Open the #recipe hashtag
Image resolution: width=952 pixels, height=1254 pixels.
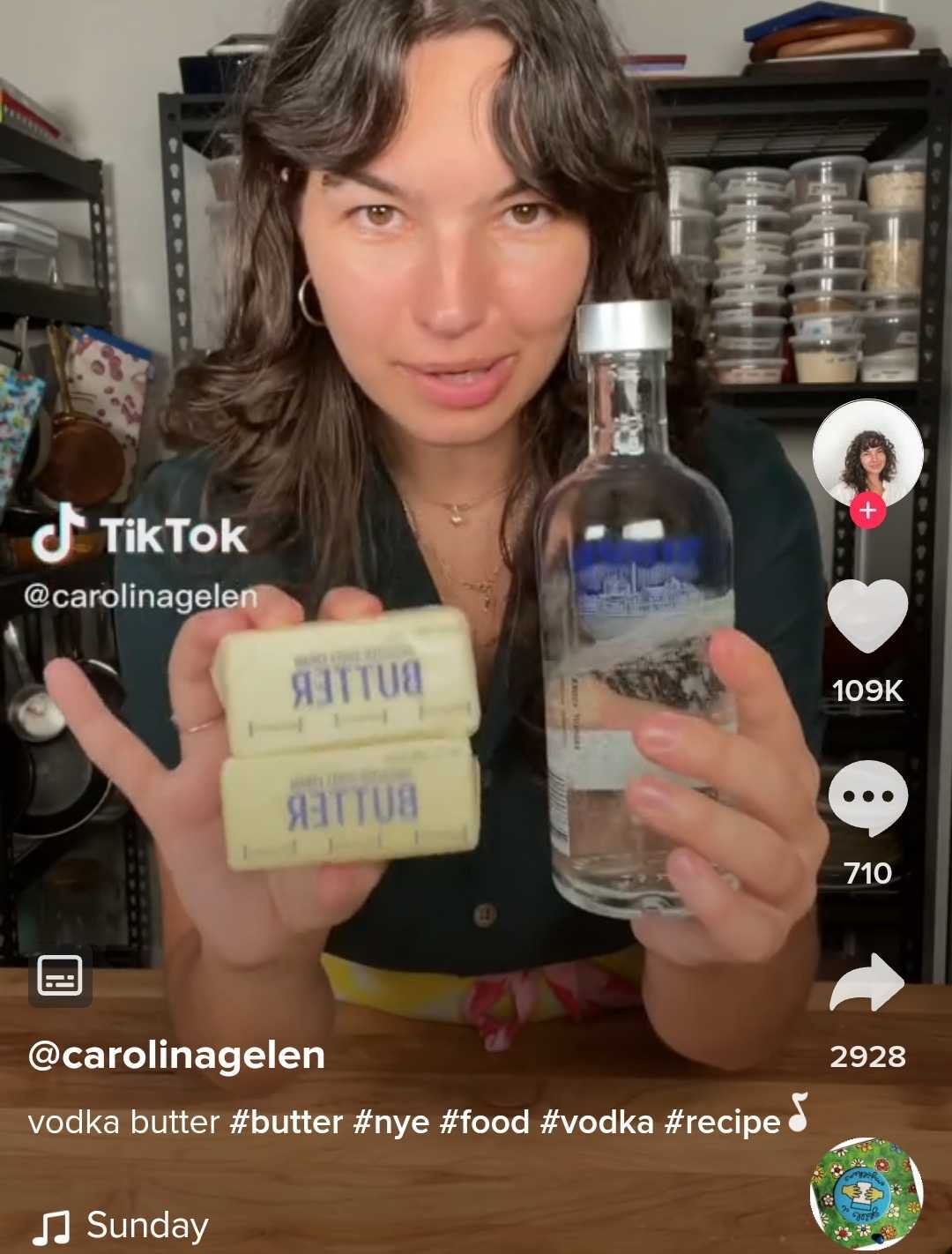pyautogui.click(x=723, y=1123)
